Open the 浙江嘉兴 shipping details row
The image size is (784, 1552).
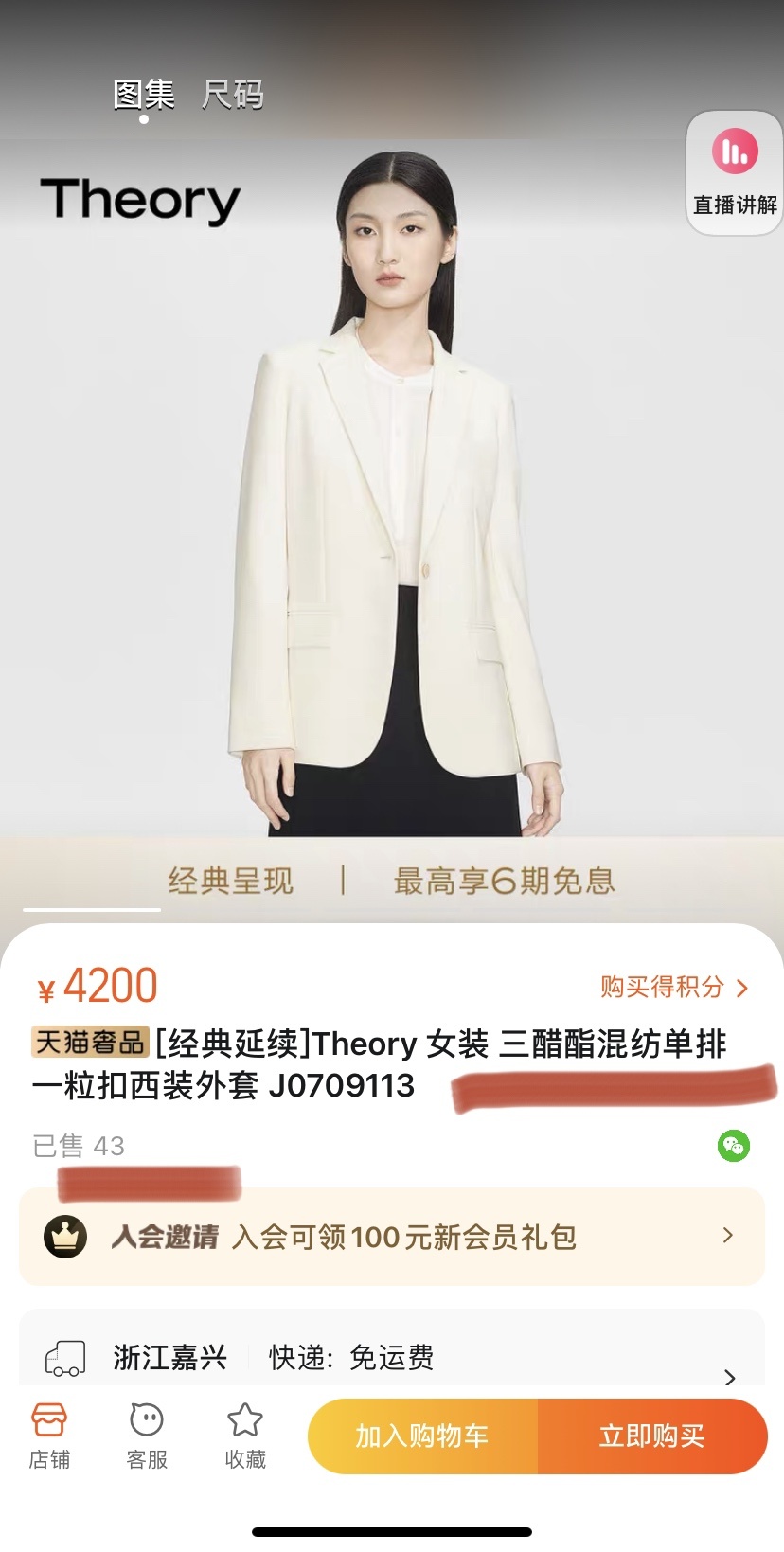pyautogui.click(x=391, y=1358)
